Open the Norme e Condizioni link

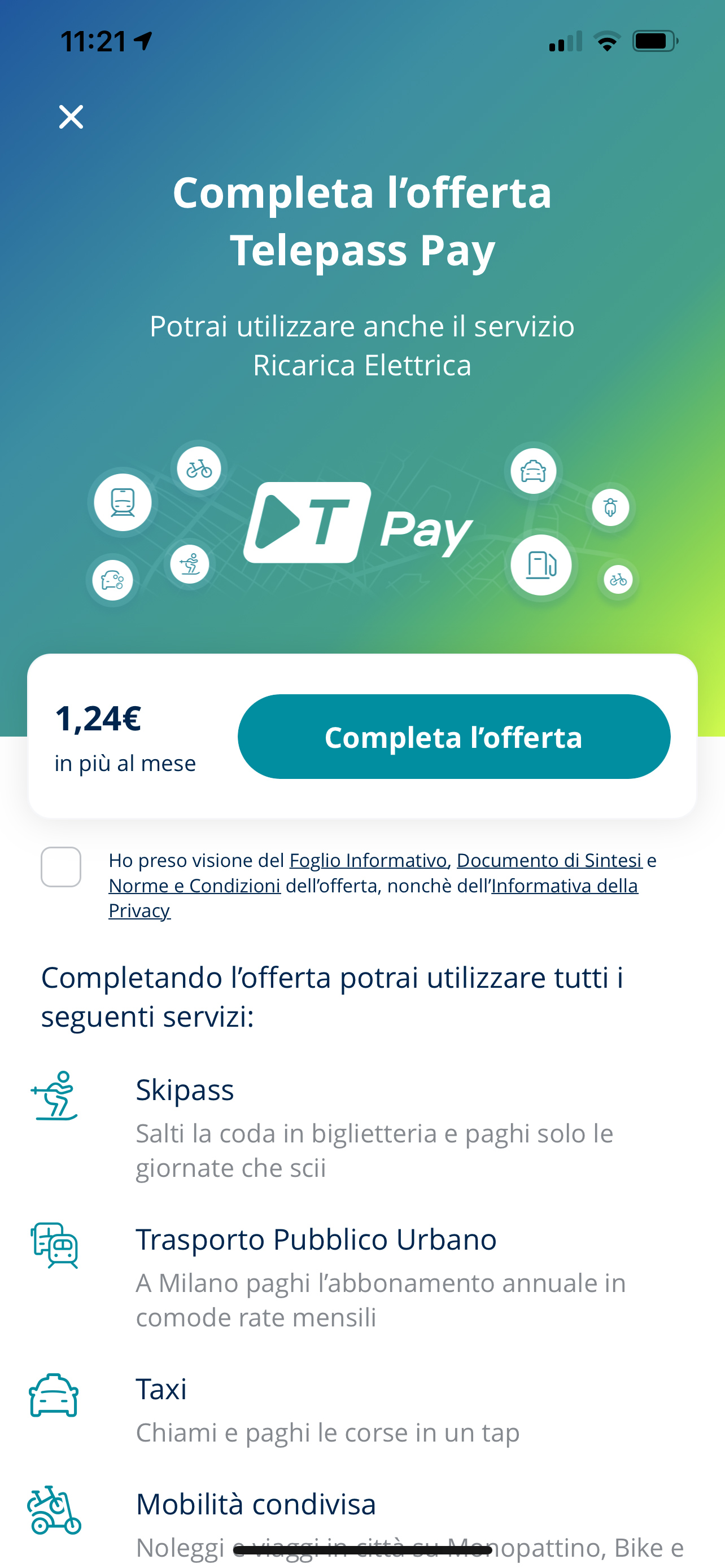click(x=194, y=886)
